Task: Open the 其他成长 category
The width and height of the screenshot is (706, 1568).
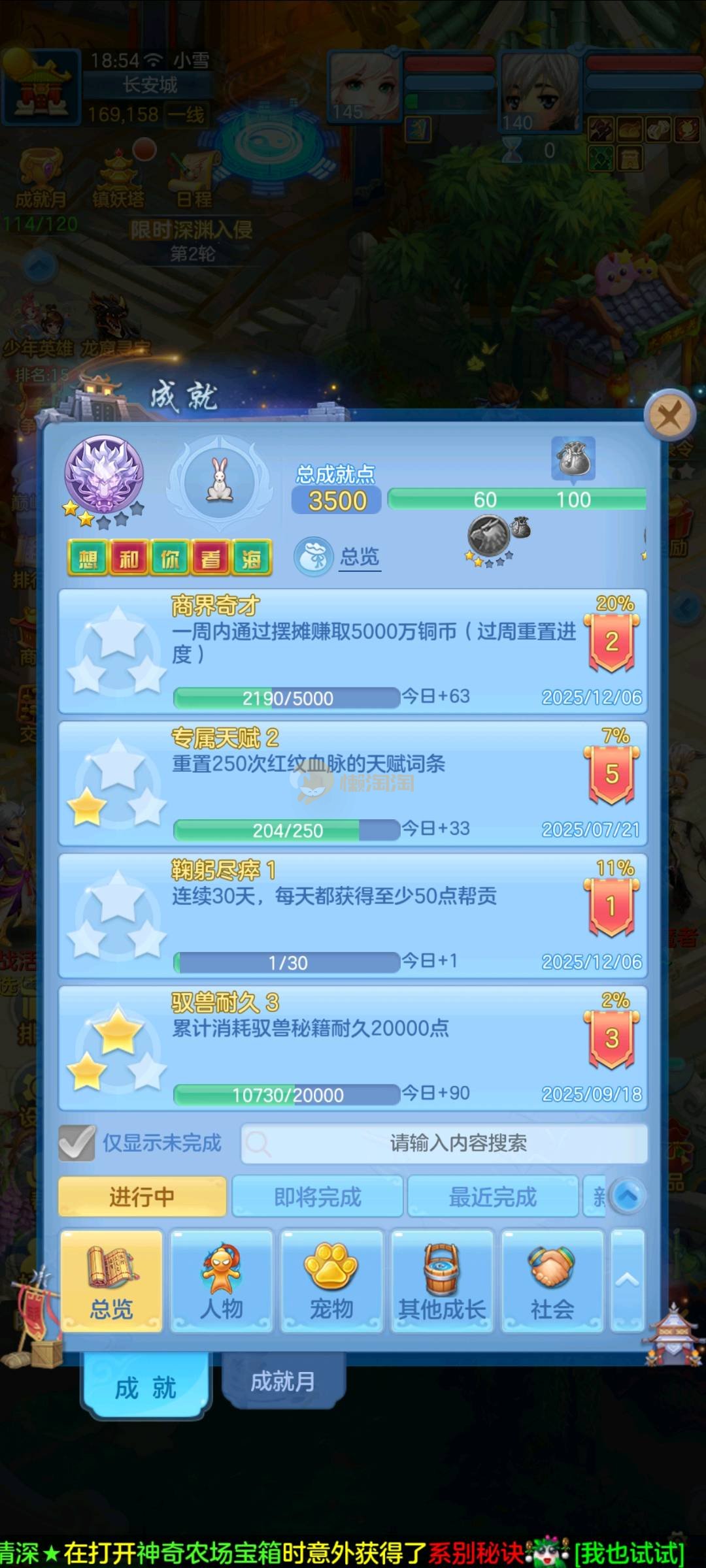Action: (x=442, y=1281)
